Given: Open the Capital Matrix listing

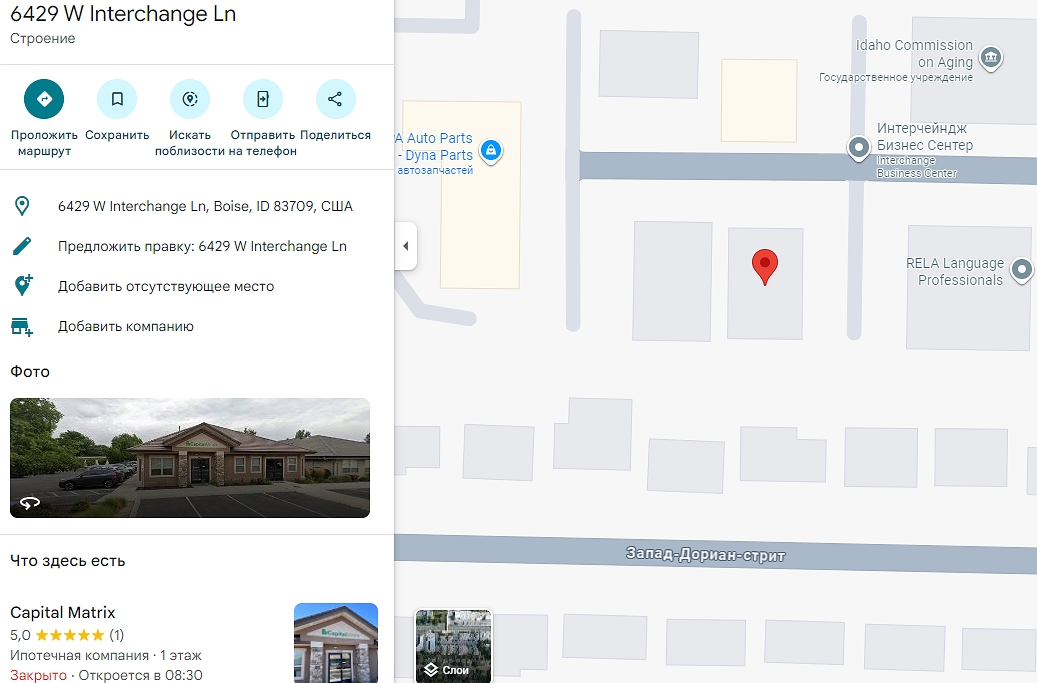Looking at the screenshot, I should coord(63,612).
